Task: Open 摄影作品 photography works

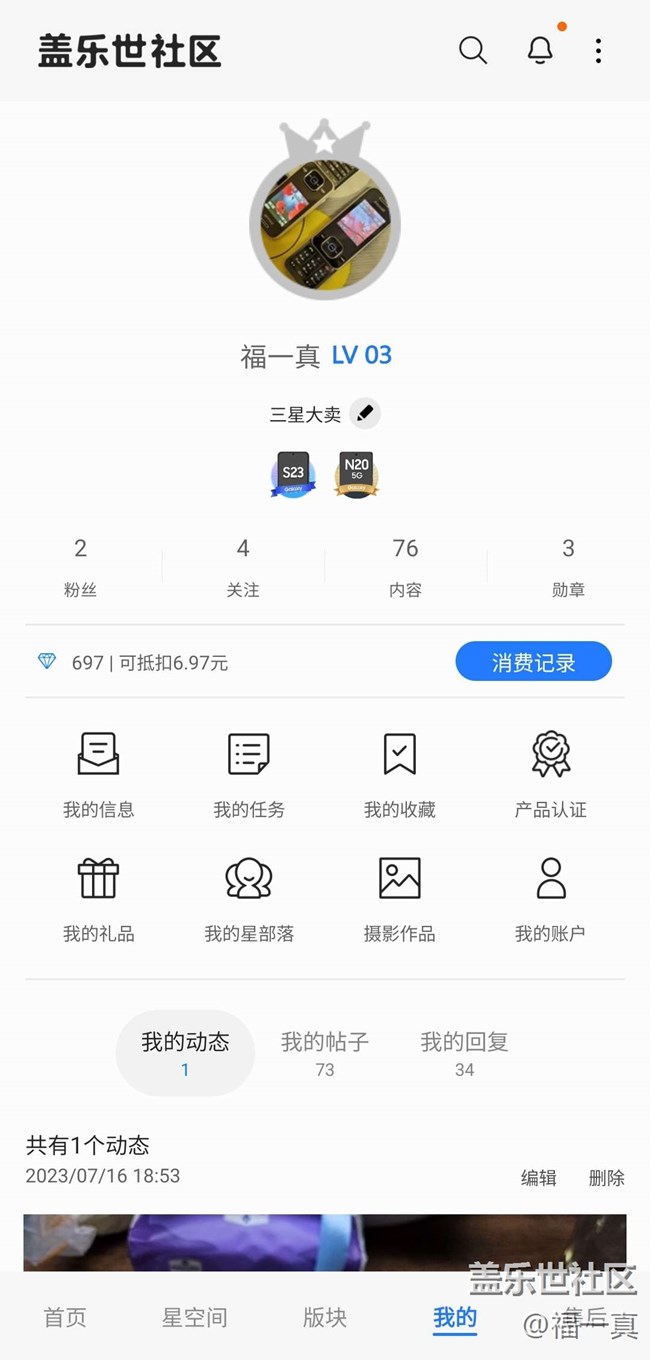Action: tap(400, 898)
